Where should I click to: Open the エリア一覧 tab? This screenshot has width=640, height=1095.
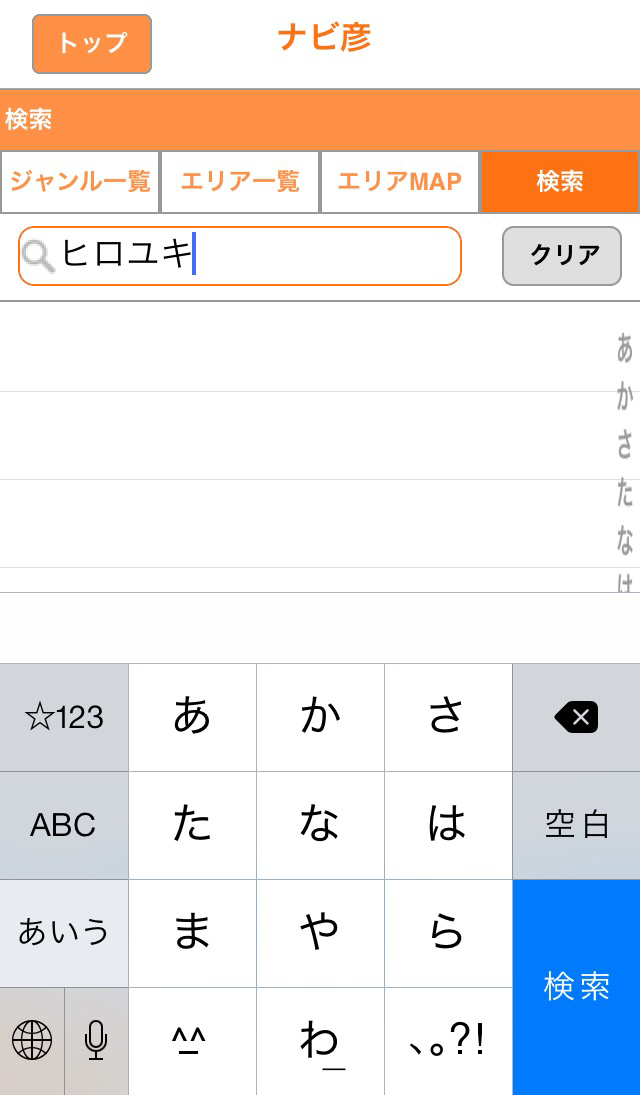coord(240,182)
